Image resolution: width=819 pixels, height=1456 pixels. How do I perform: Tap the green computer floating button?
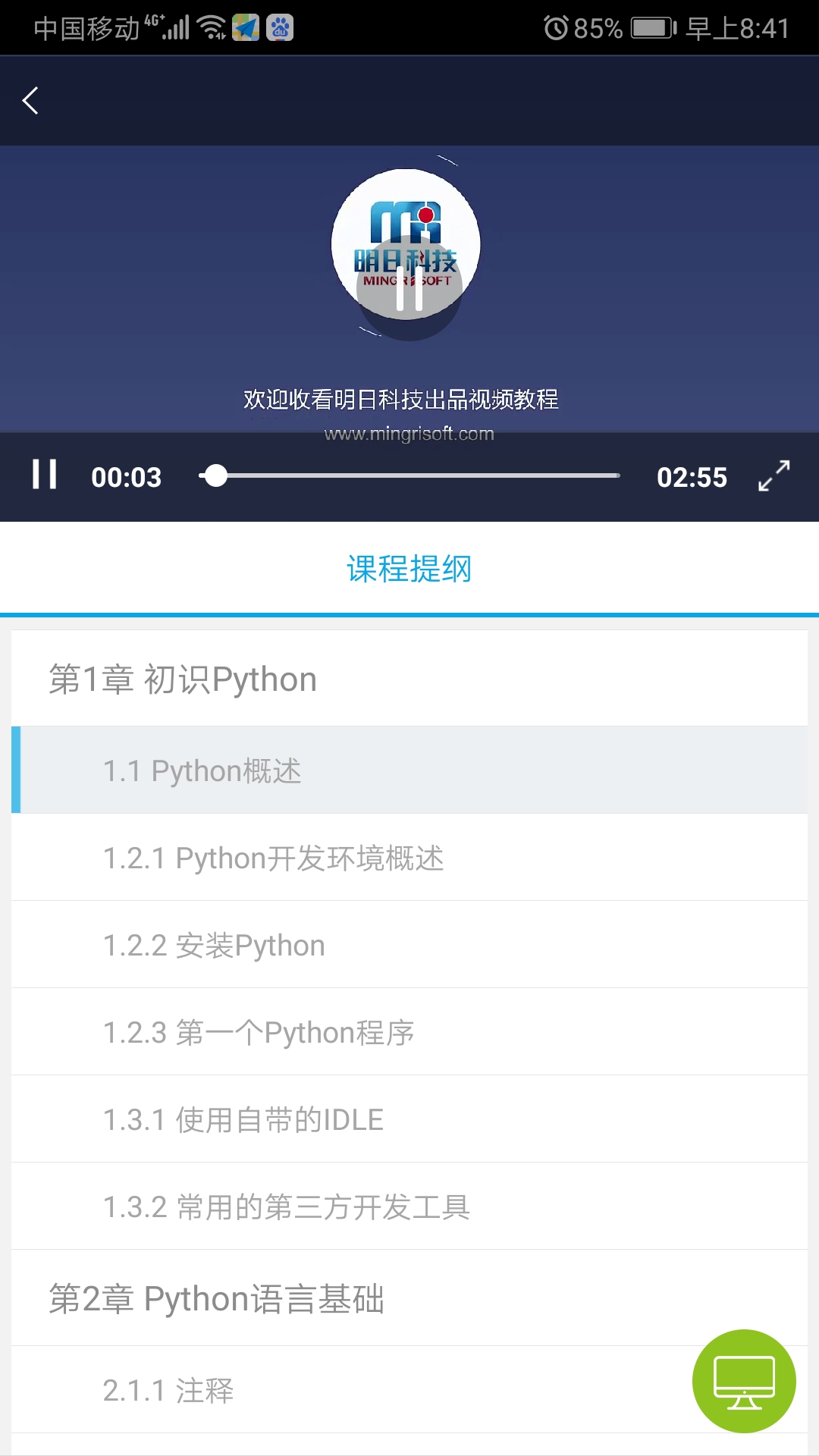pyautogui.click(x=744, y=1381)
